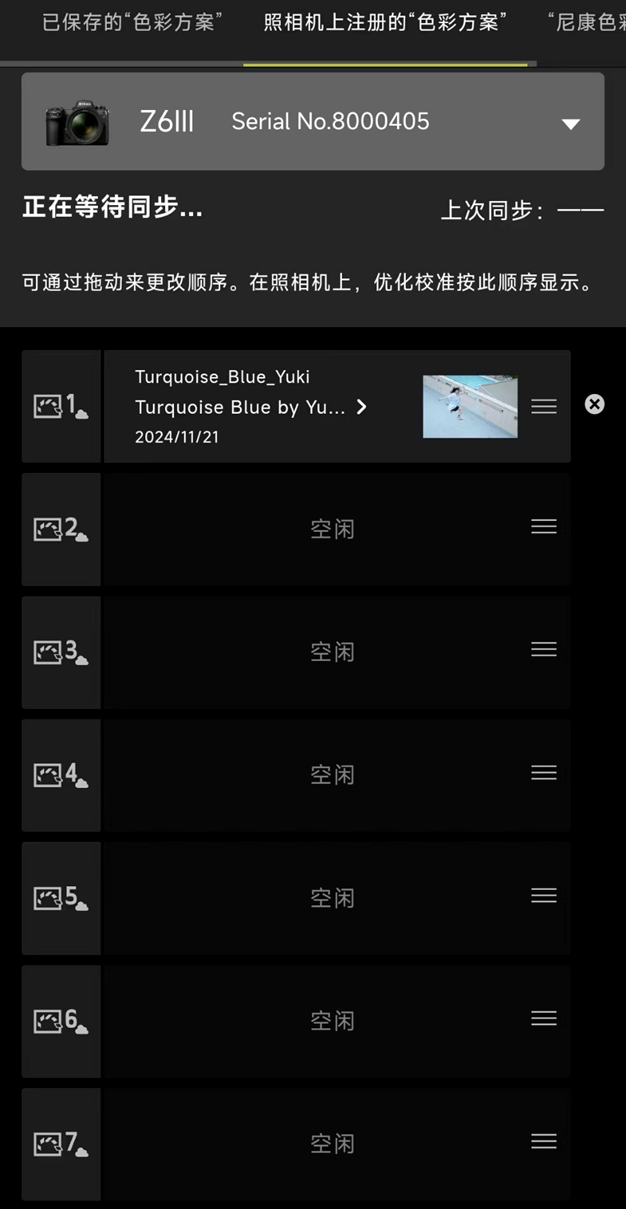Screen dimensions: 626x1209
Task: Select the empty slot 5 row
Action: click(x=337, y=898)
